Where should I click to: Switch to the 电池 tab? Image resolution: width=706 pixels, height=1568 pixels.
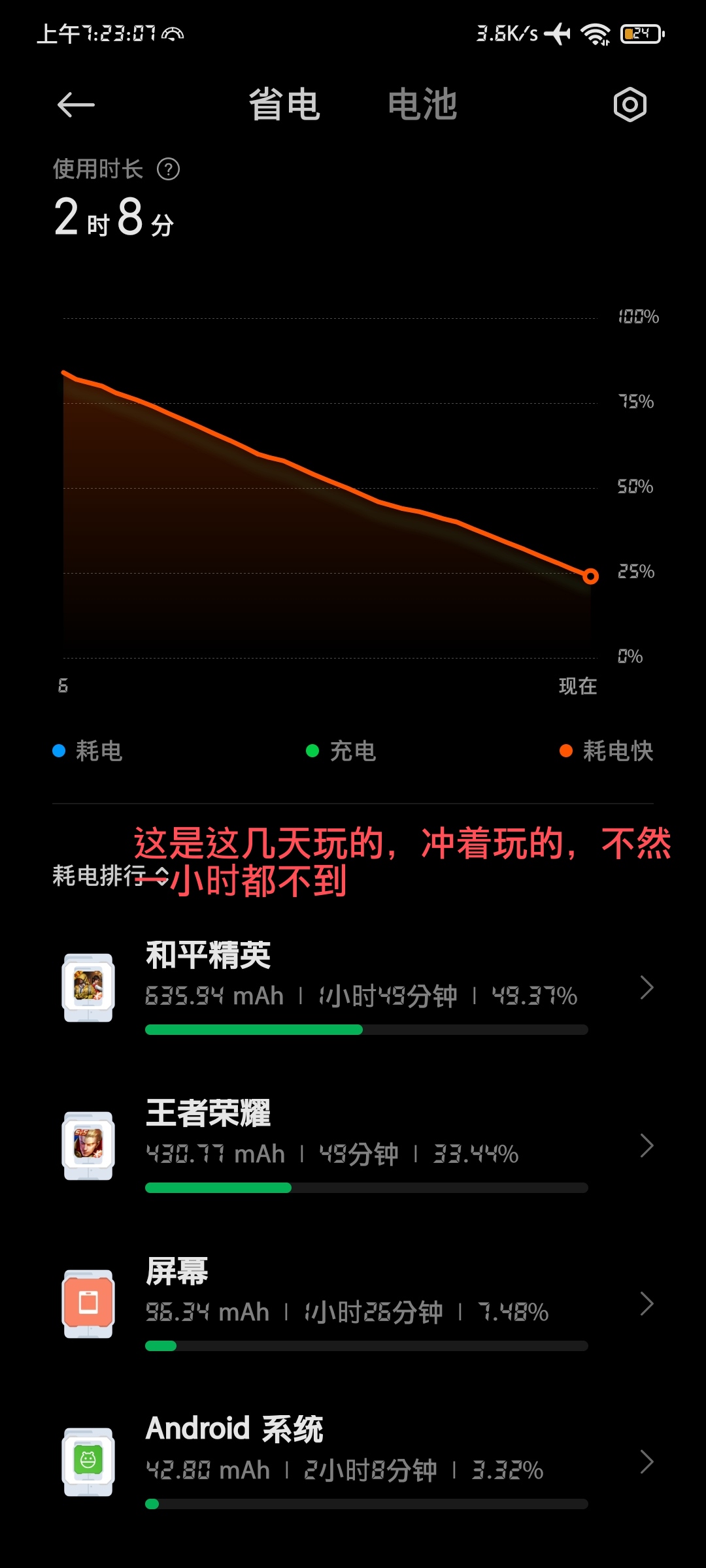point(422,105)
